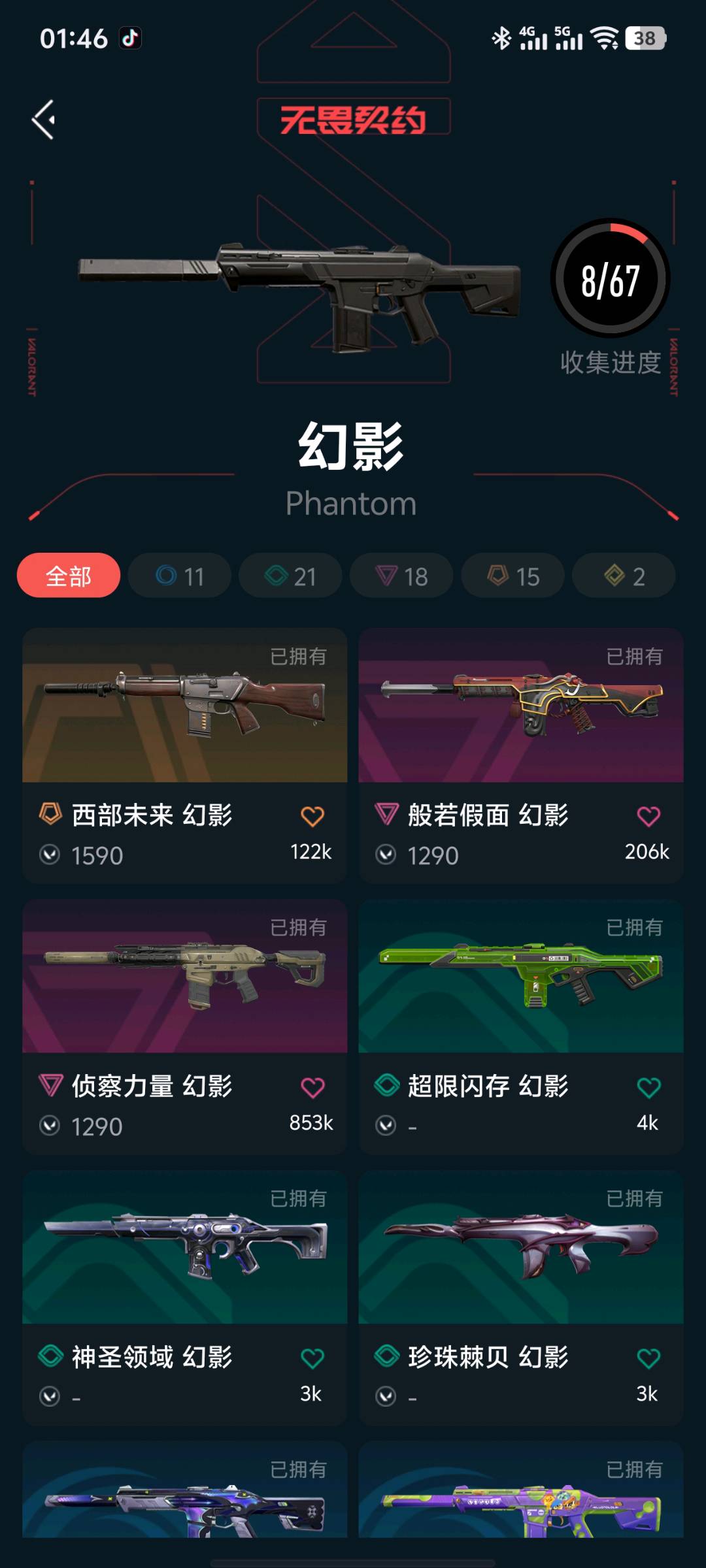Open the 西部未来 幻影 skin card
Screen dimensions: 706x1568
click(184, 706)
